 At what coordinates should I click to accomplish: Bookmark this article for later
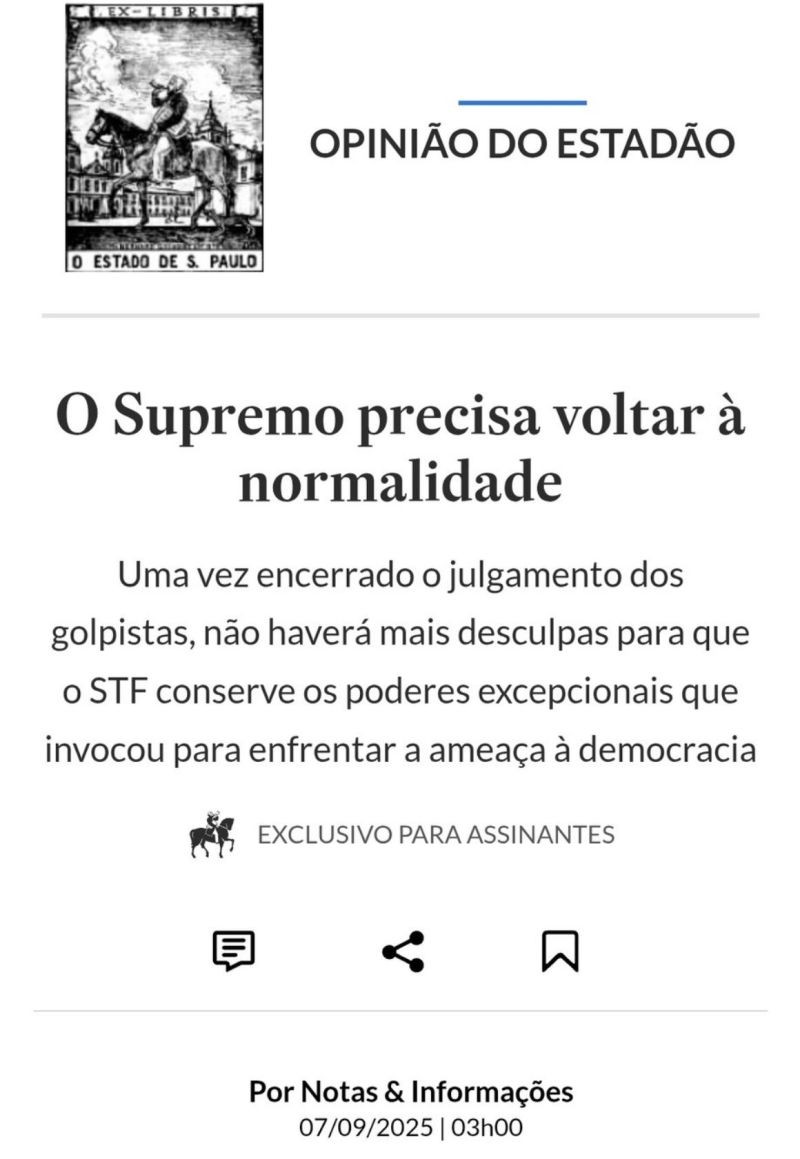[560, 951]
